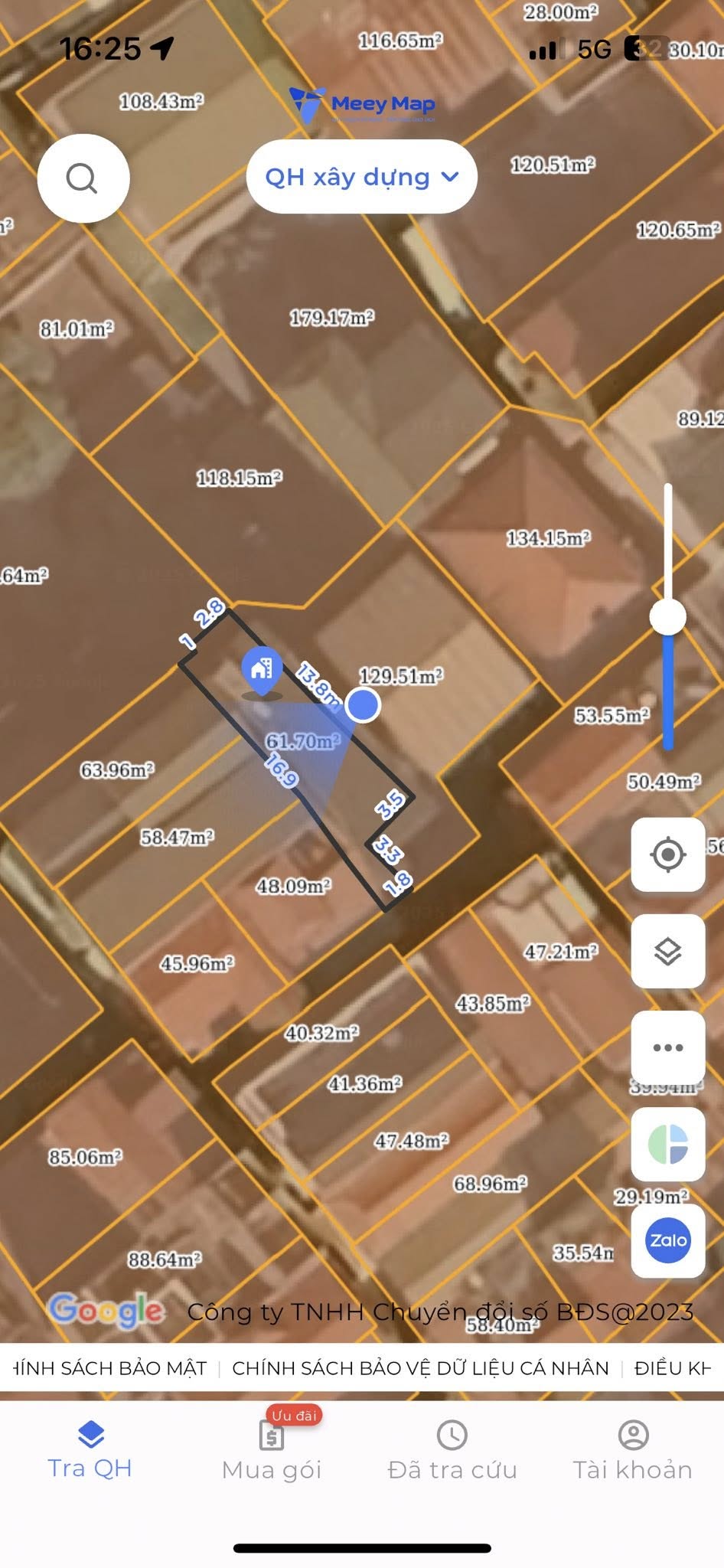Open the three-dot more options button
This screenshot has height=1568, width=724.
(x=667, y=1047)
